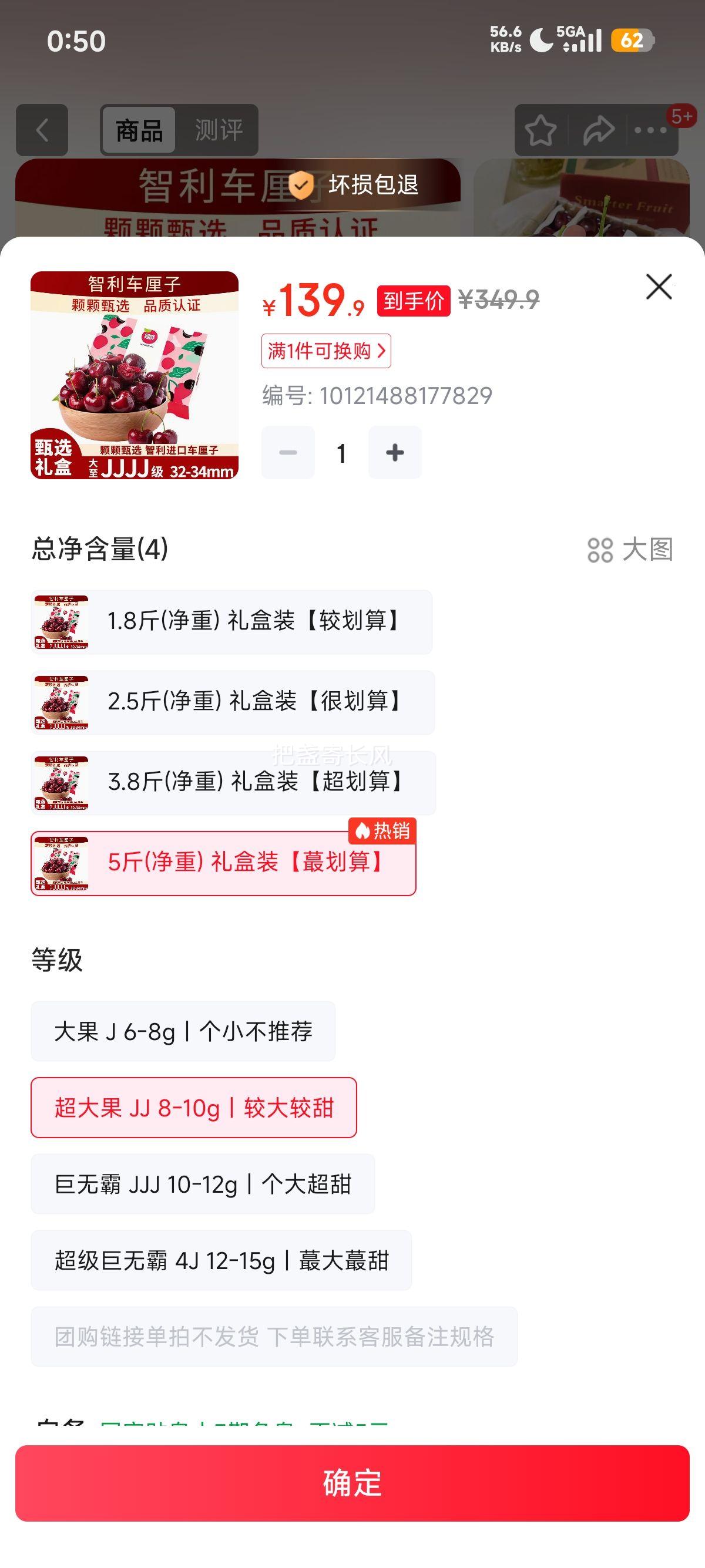705x1568 pixels.
Task: Close the SKU selection sheet
Action: click(660, 287)
